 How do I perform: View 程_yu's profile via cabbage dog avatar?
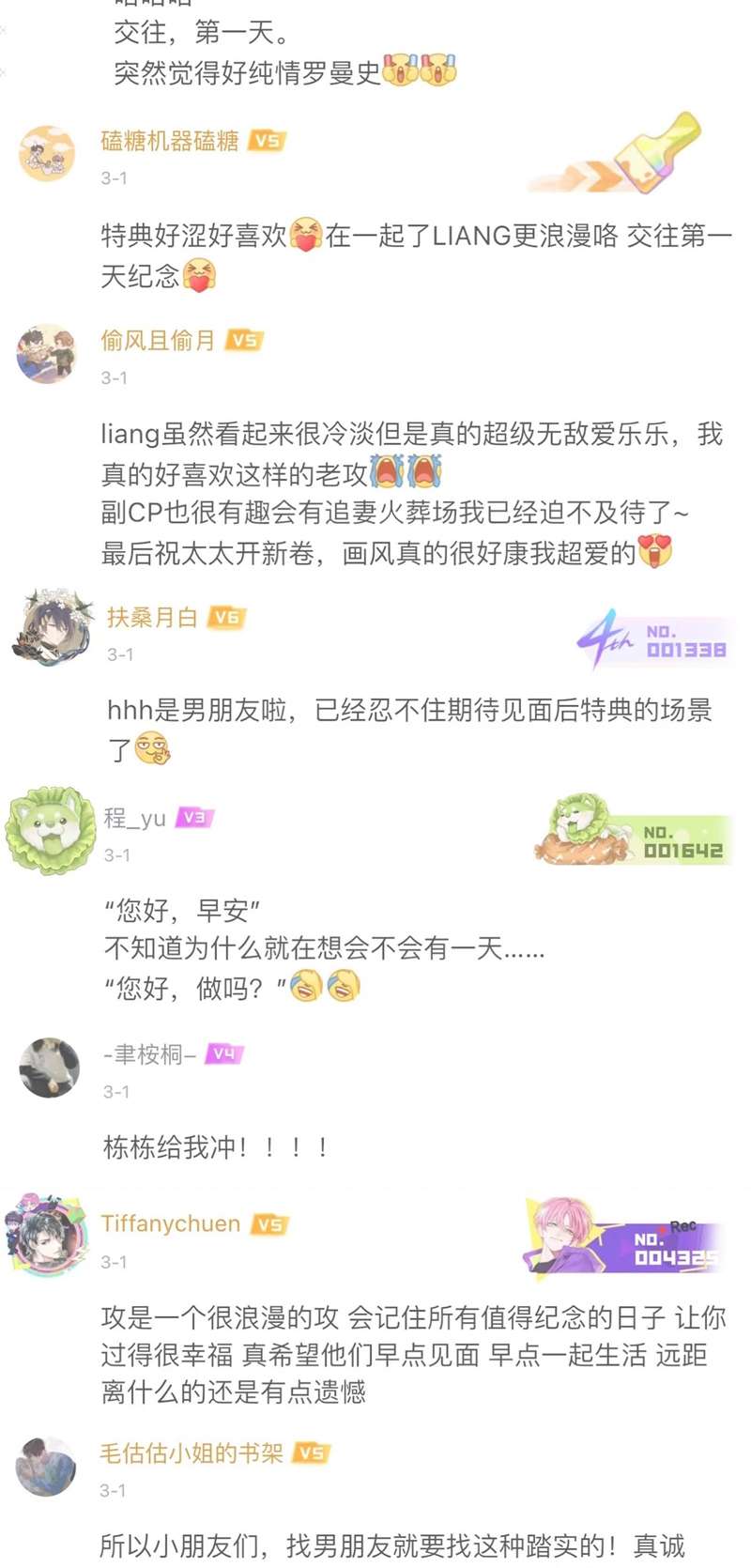[x=51, y=830]
